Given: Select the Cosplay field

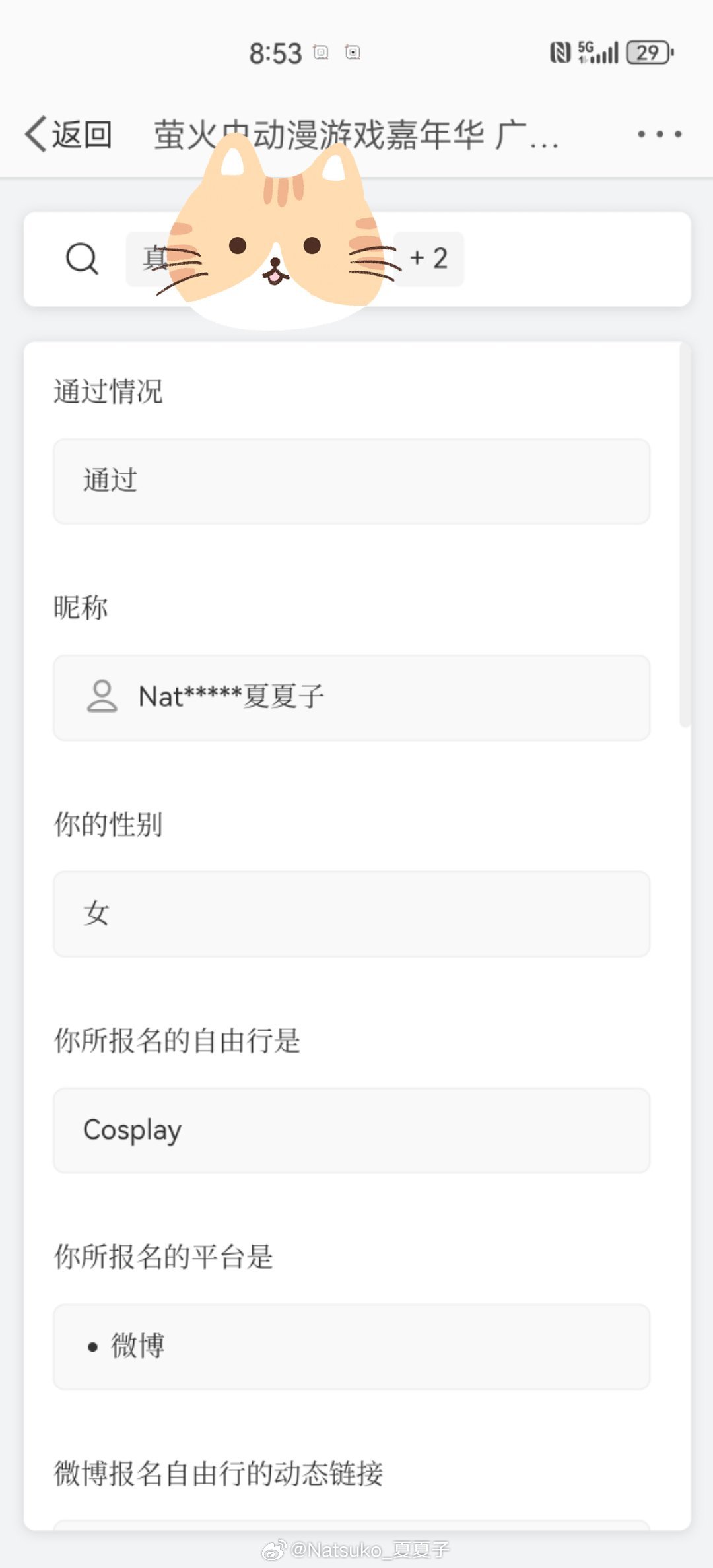Looking at the screenshot, I should pos(351,1130).
